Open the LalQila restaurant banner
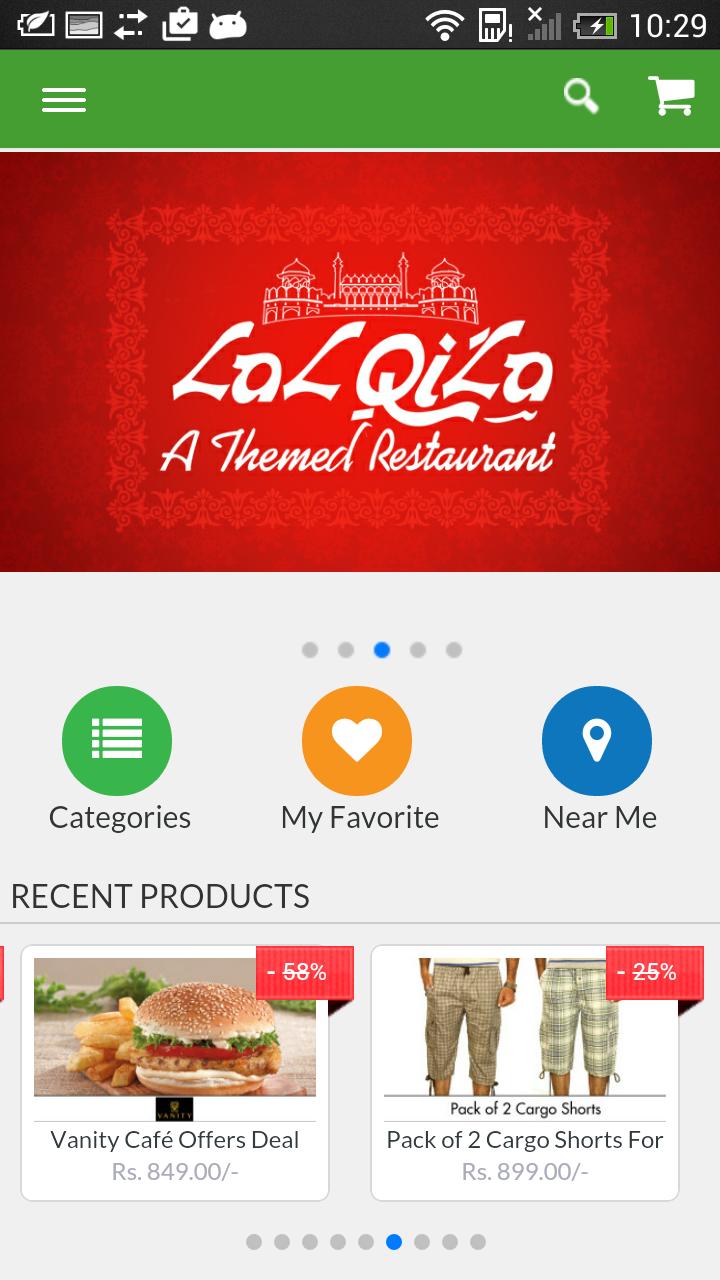720x1280 pixels. [360, 362]
